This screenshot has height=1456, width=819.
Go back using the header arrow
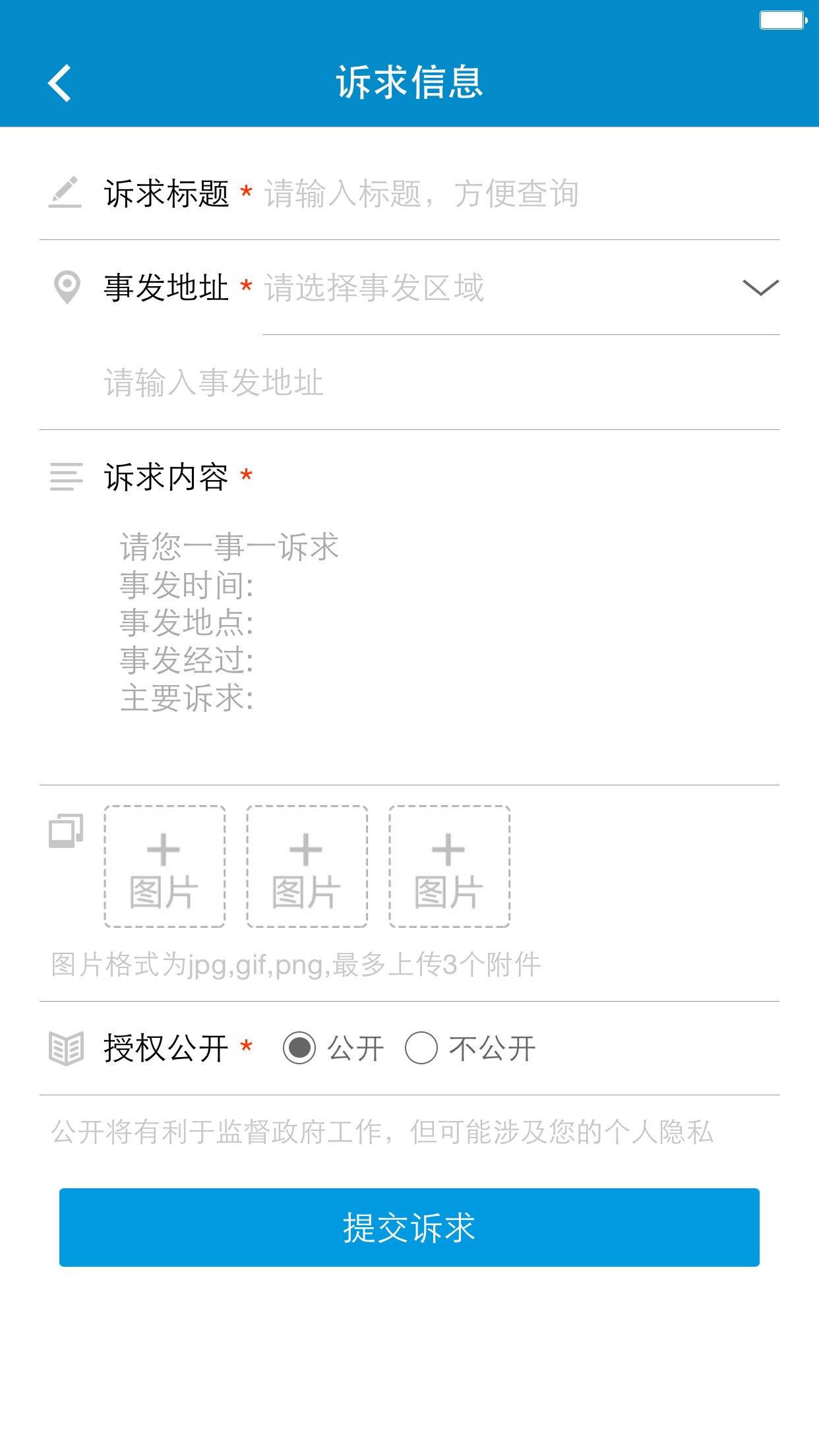click(60, 83)
